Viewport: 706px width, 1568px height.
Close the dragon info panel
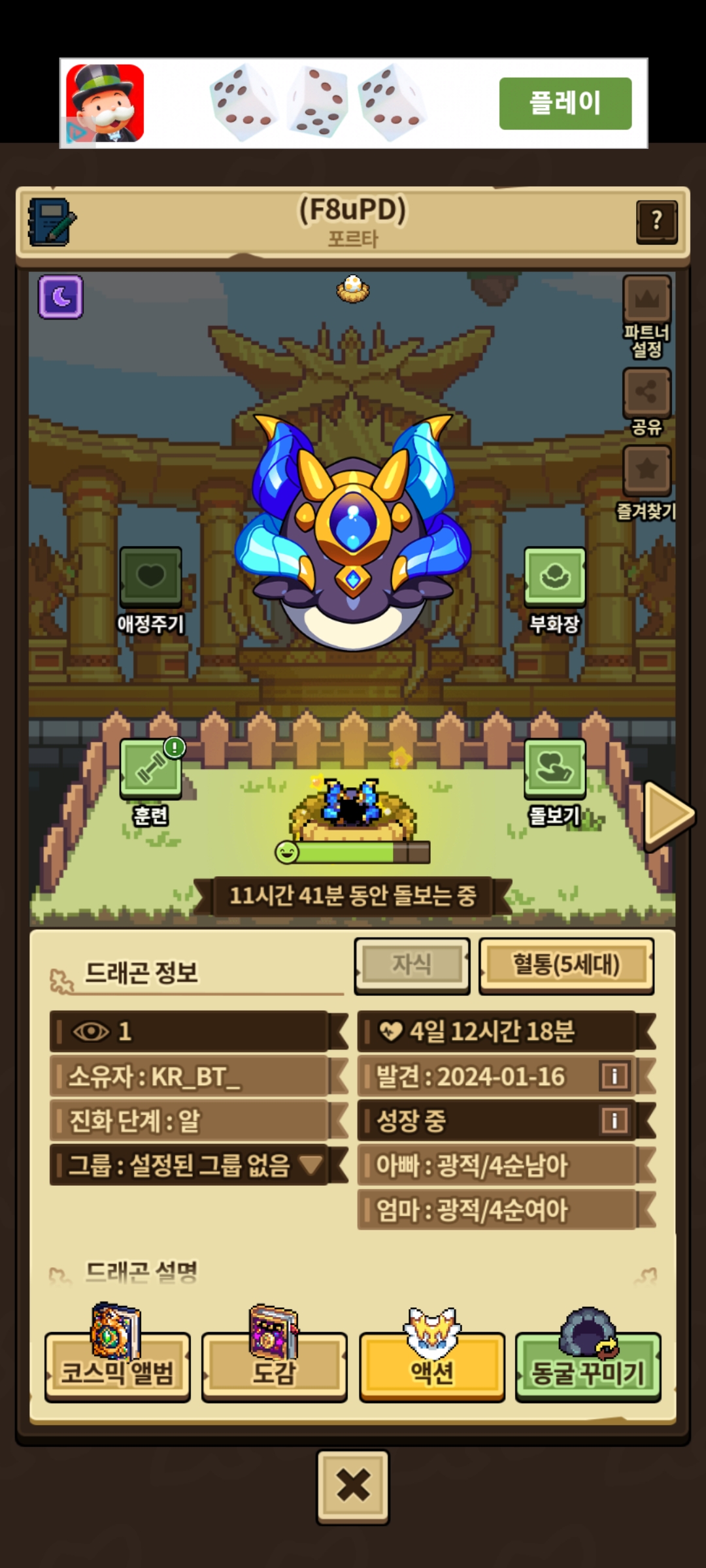(353, 1486)
